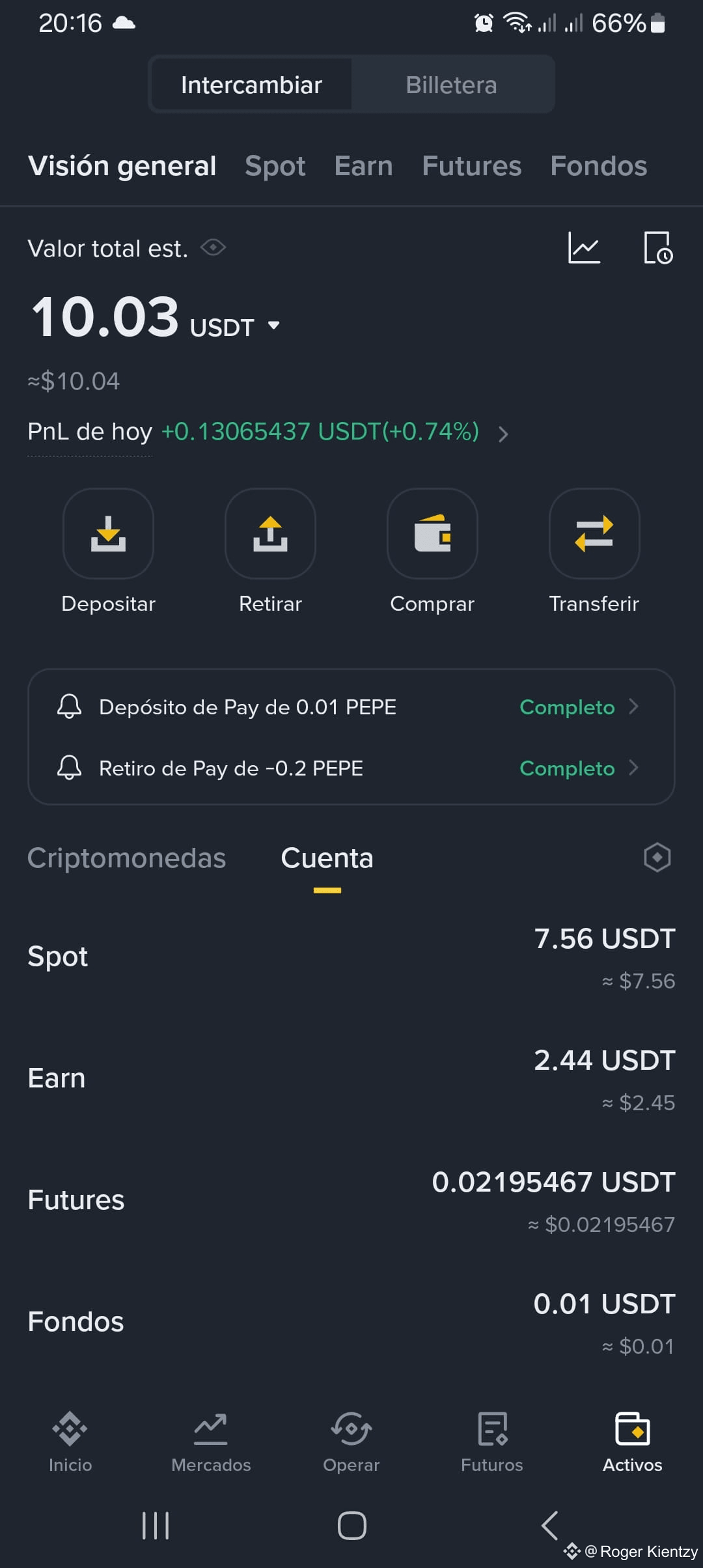Screen dimensions: 703x1568
Task: Open the Retiro de Pay -0.2 PEPE notification
Action: [351, 768]
